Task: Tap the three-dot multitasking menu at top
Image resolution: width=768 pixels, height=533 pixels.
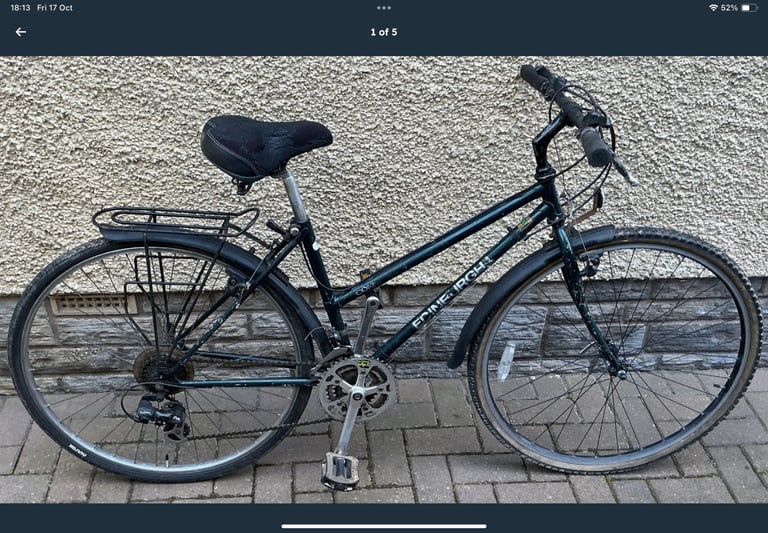Action: (384, 7)
